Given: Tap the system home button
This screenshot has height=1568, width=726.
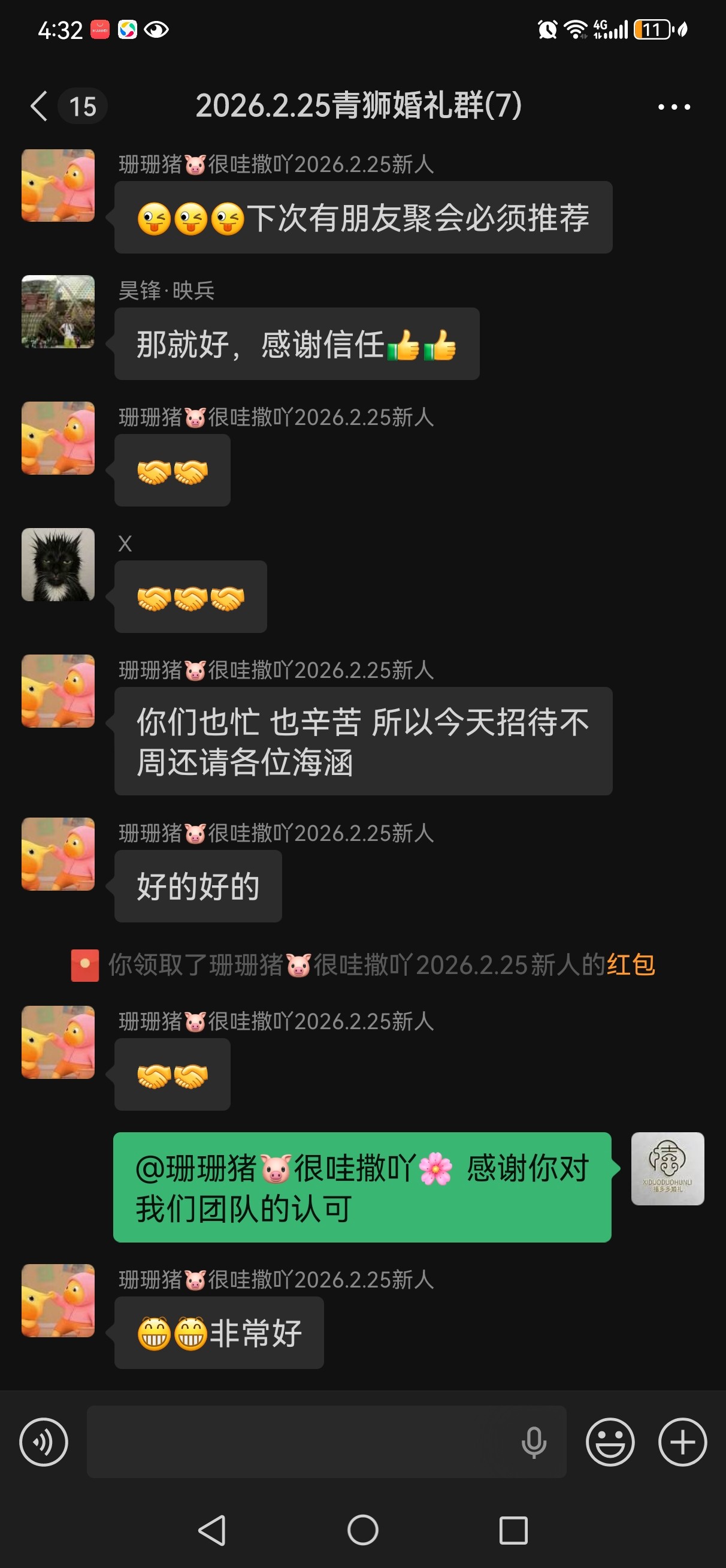Looking at the screenshot, I should point(362,1530).
